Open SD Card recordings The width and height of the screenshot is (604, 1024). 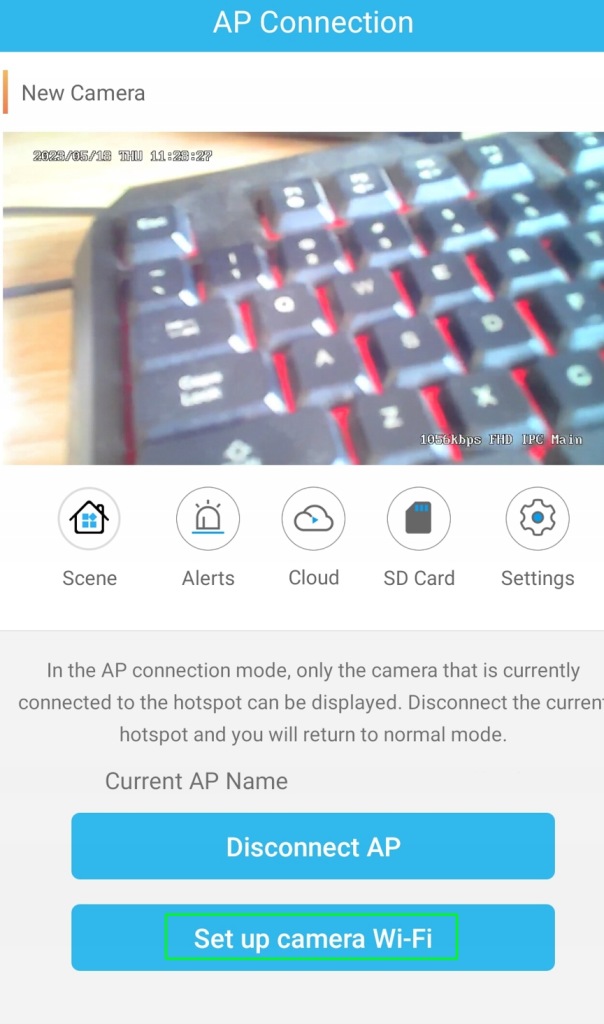(x=419, y=520)
